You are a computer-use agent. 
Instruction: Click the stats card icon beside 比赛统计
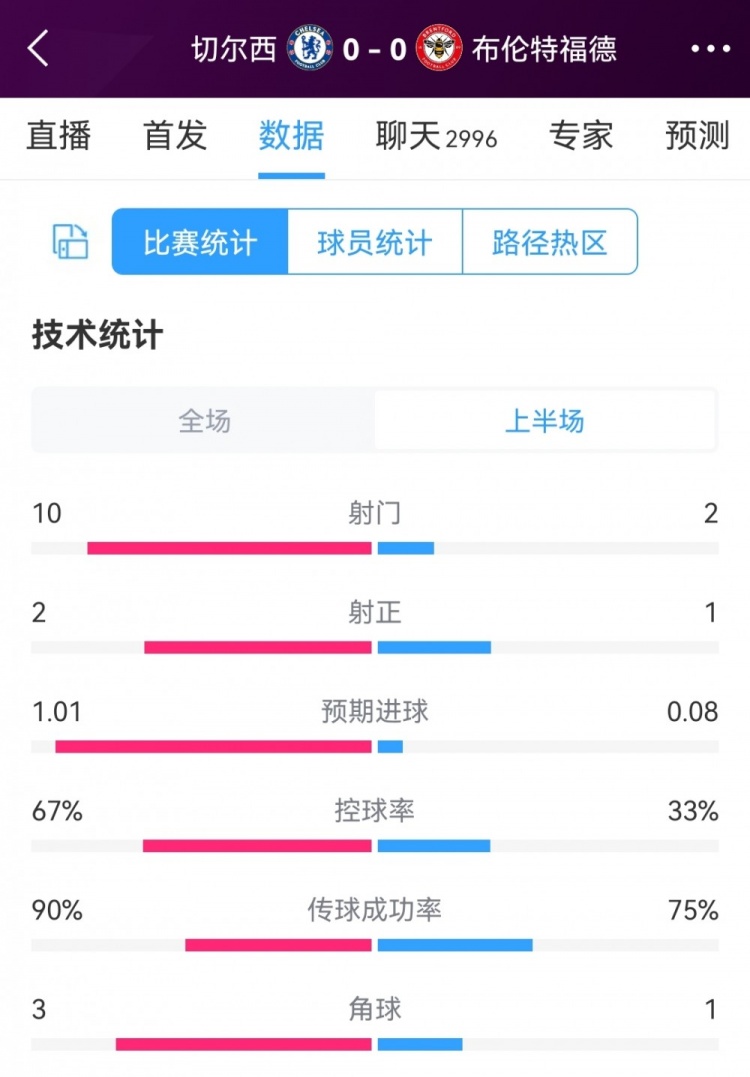69,242
